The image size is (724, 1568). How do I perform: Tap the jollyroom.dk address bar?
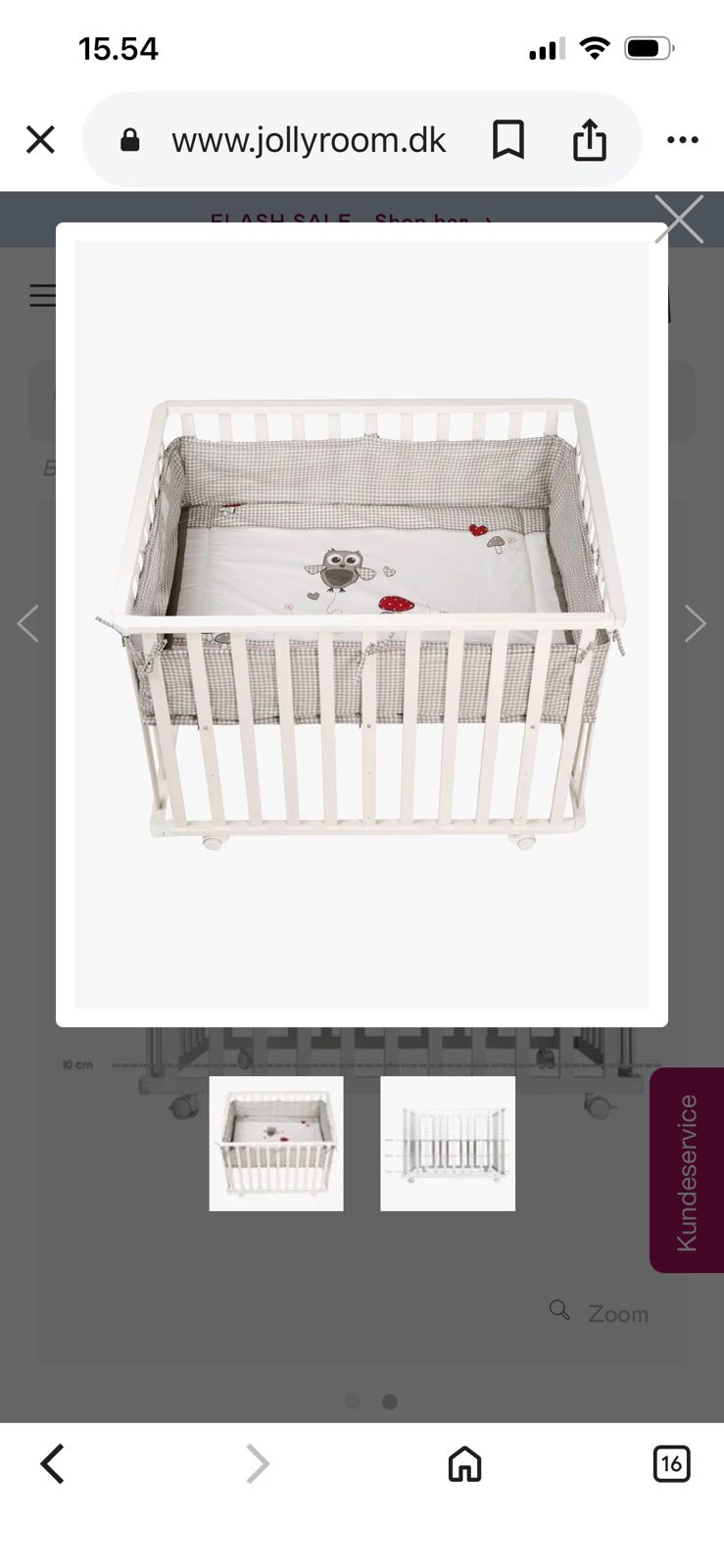click(x=308, y=140)
